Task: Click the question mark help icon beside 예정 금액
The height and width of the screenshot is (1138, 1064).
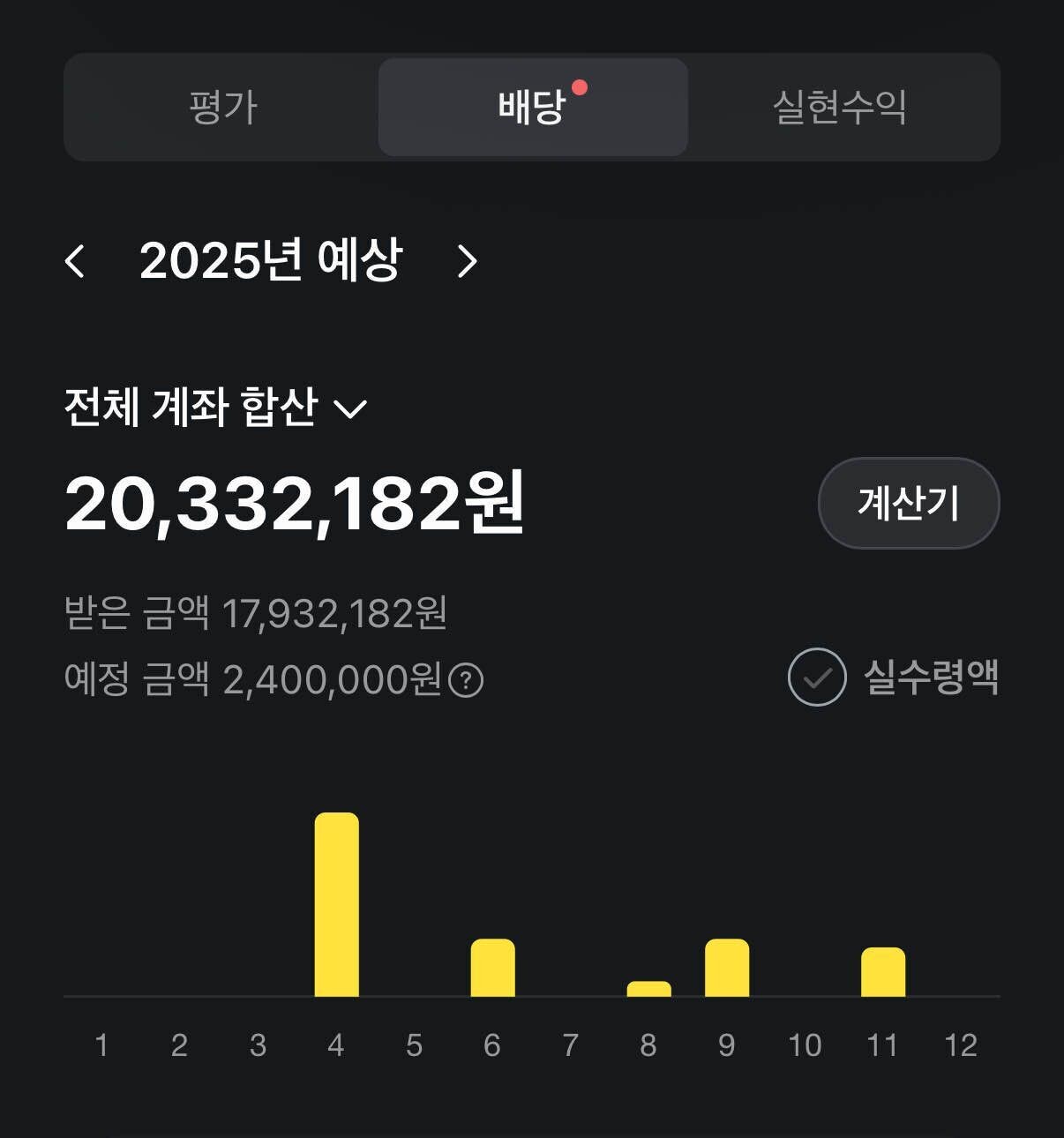Action: [x=466, y=680]
